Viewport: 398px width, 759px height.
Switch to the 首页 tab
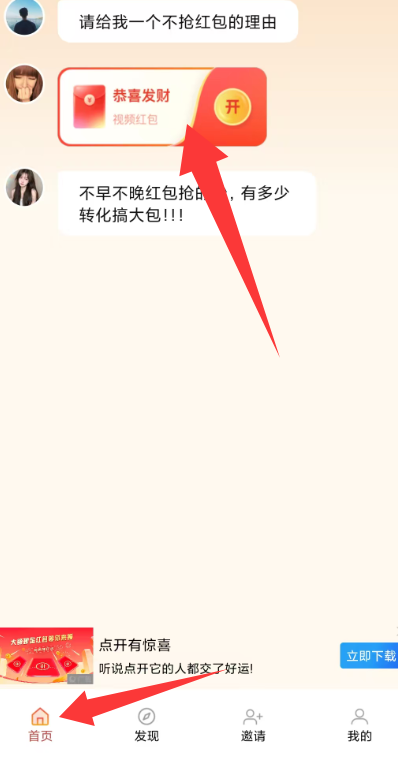pos(40,725)
